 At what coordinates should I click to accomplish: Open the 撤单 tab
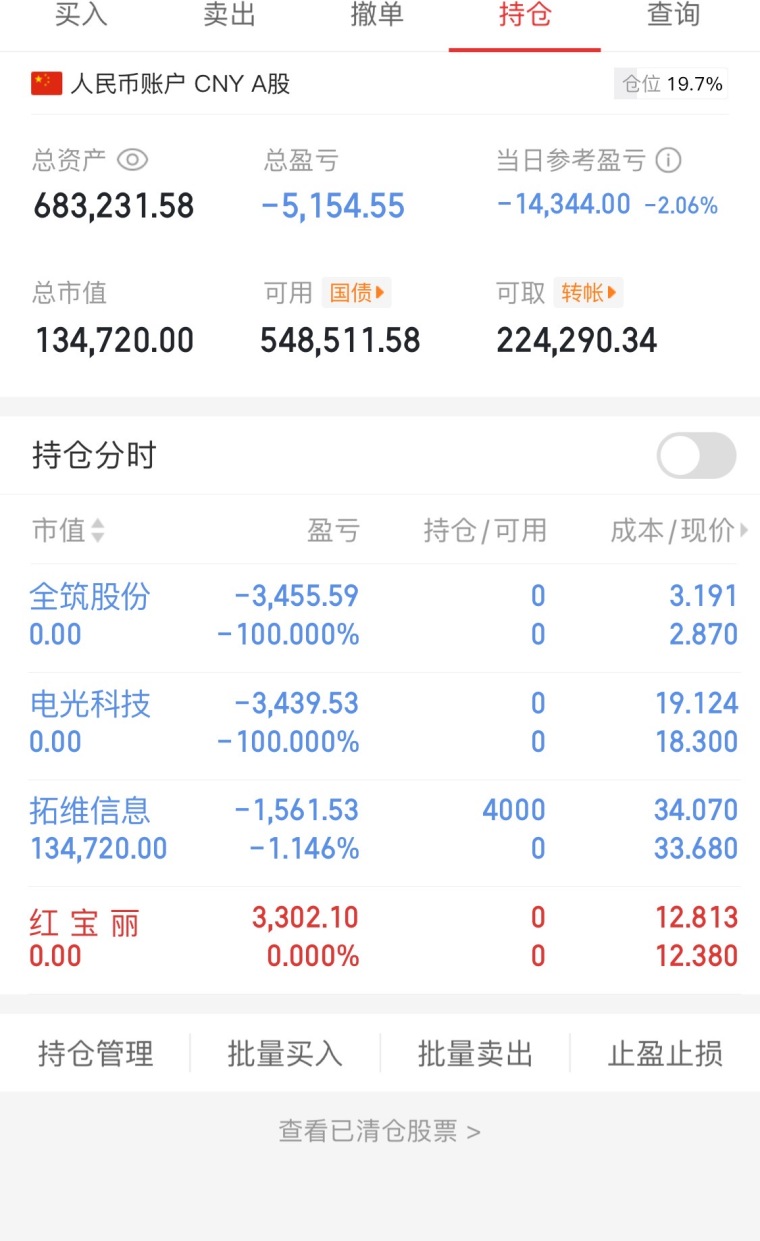click(377, 15)
